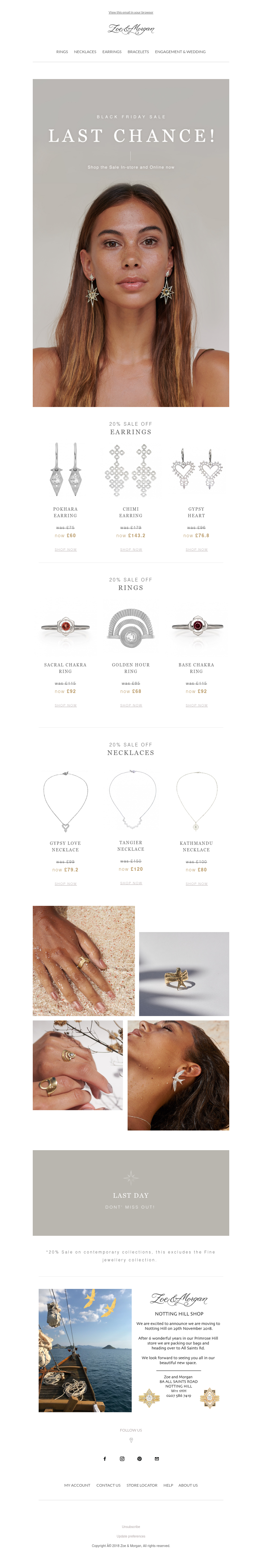Open 'View this email in your browser' link
This screenshot has height=1568, width=262.
(x=131, y=12)
